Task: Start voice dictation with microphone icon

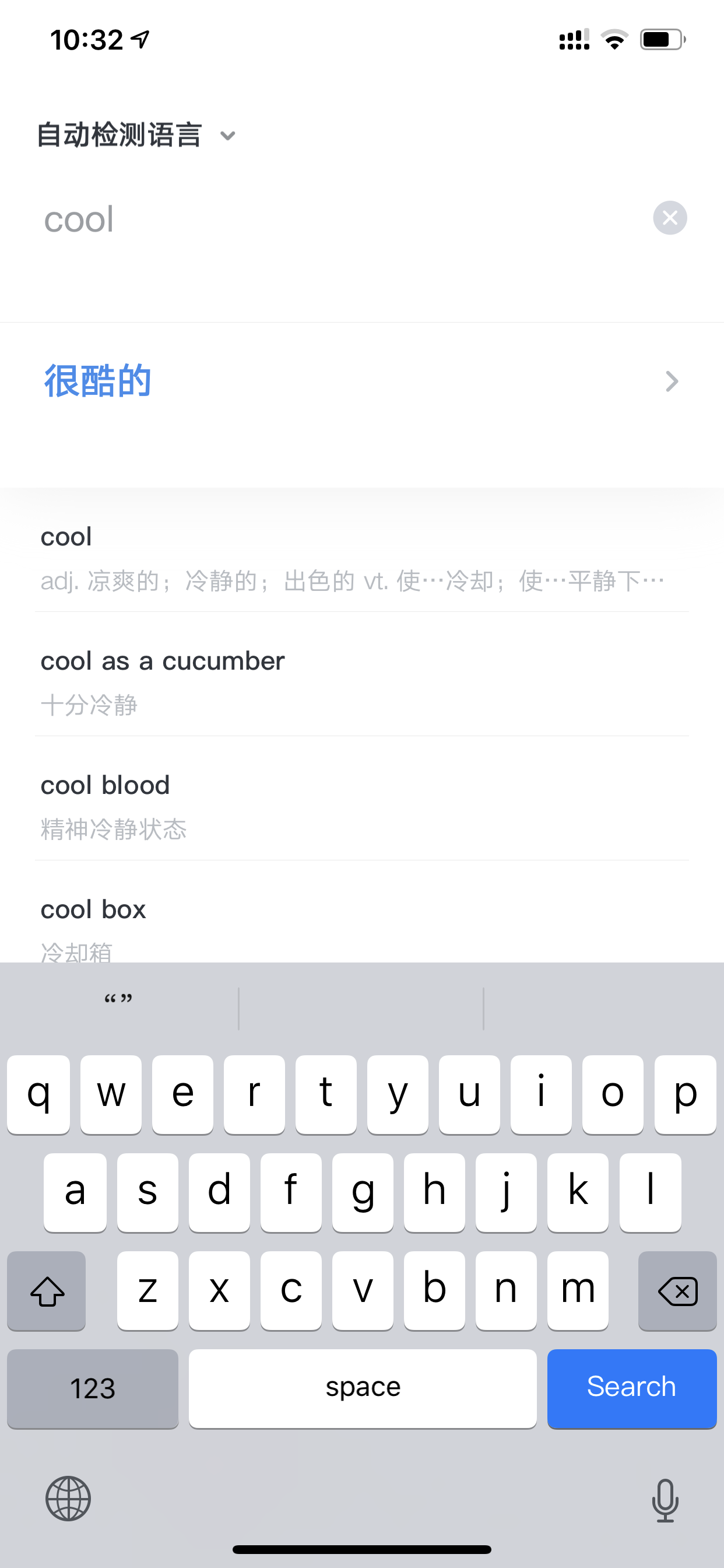Action: pyautogui.click(x=665, y=1500)
